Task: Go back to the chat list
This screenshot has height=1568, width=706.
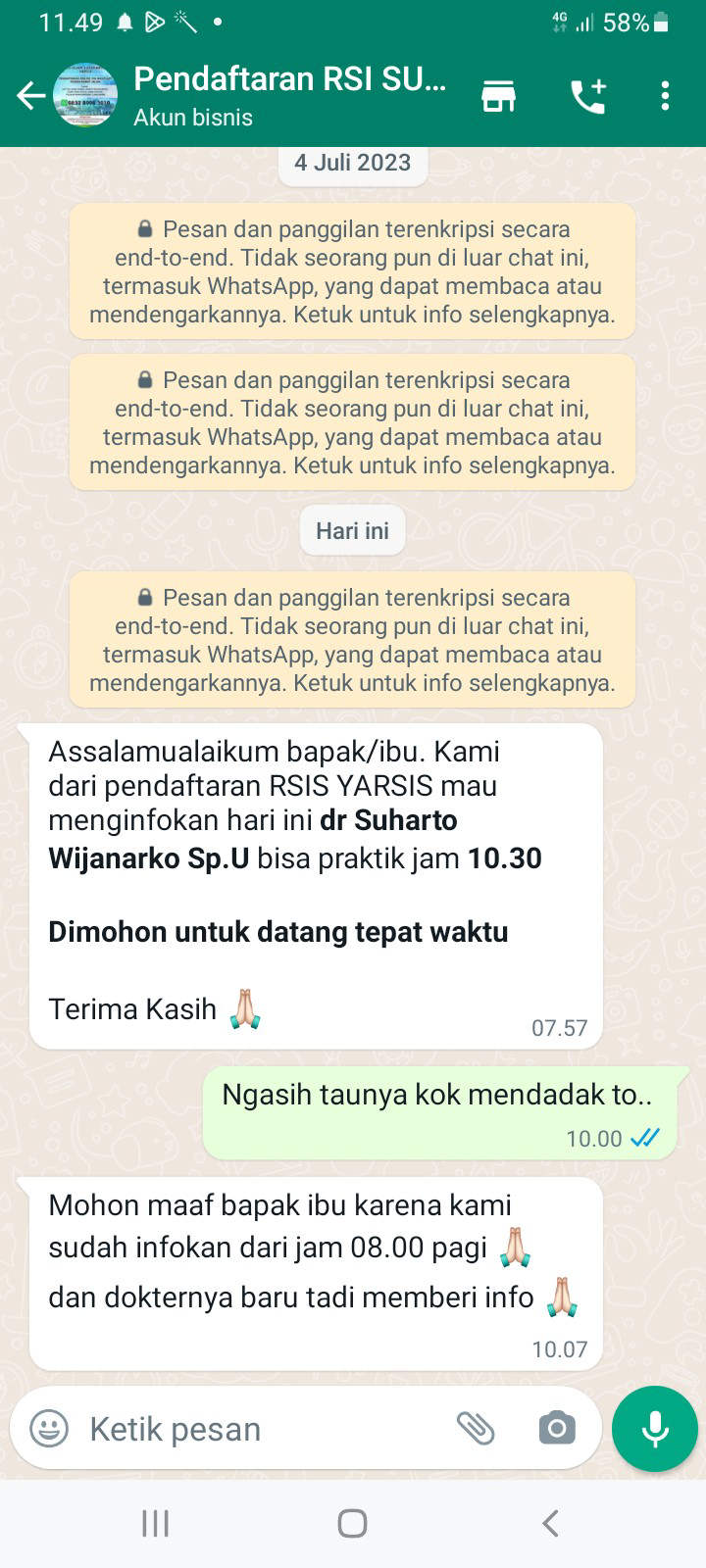Action: pos(30,96)
